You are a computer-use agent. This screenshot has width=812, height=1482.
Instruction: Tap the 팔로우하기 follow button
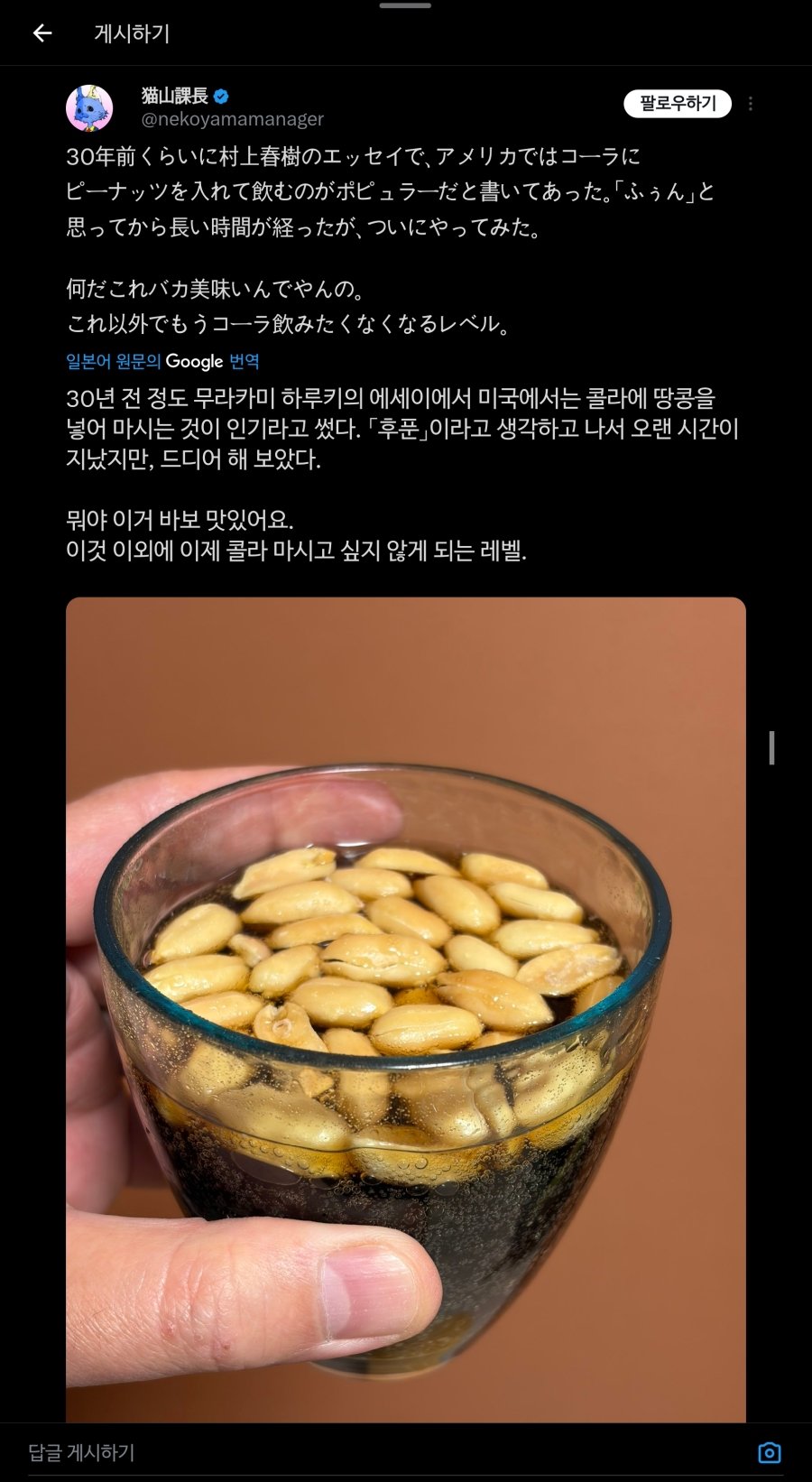pos(678,104)
